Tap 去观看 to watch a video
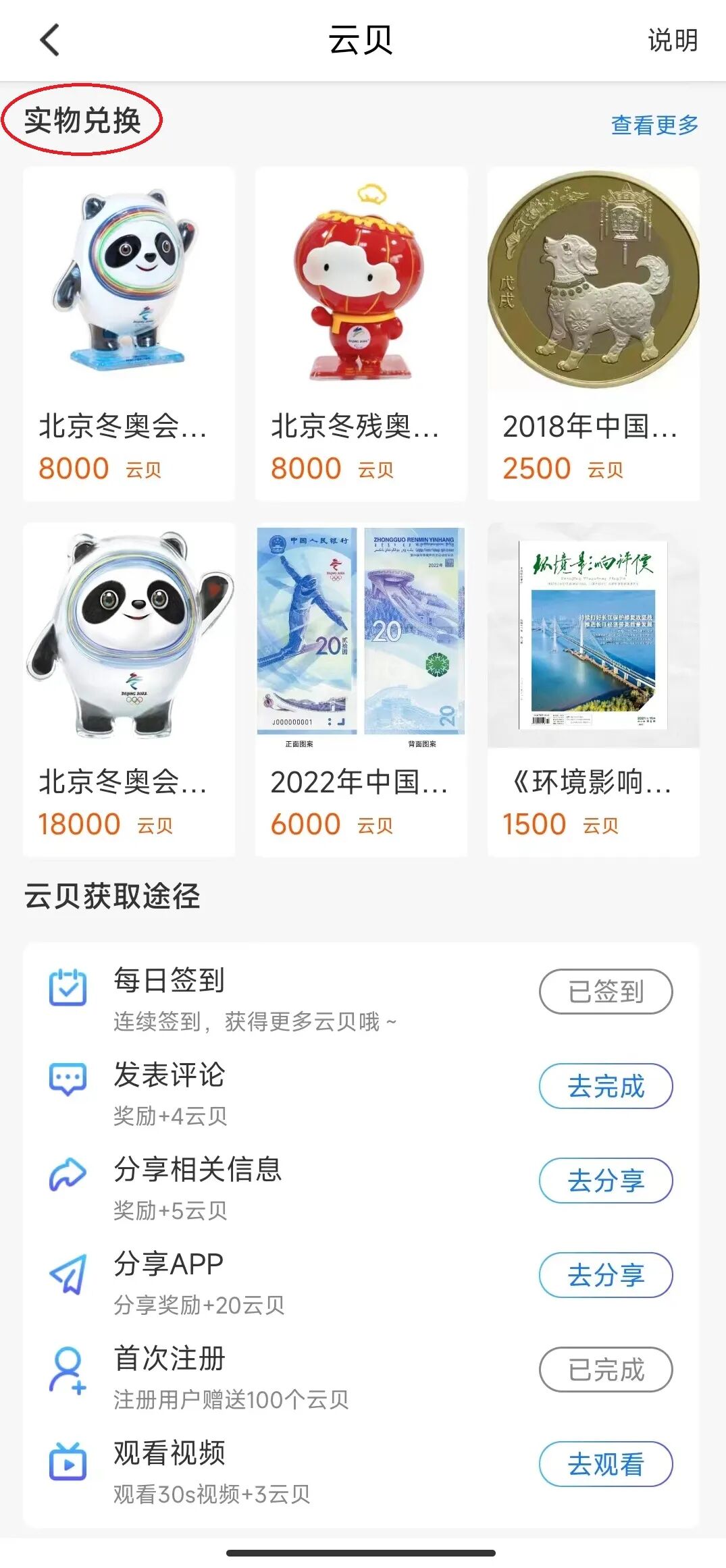The image size is (726, 1568). pyautogui.click(x=605, y=1464)
